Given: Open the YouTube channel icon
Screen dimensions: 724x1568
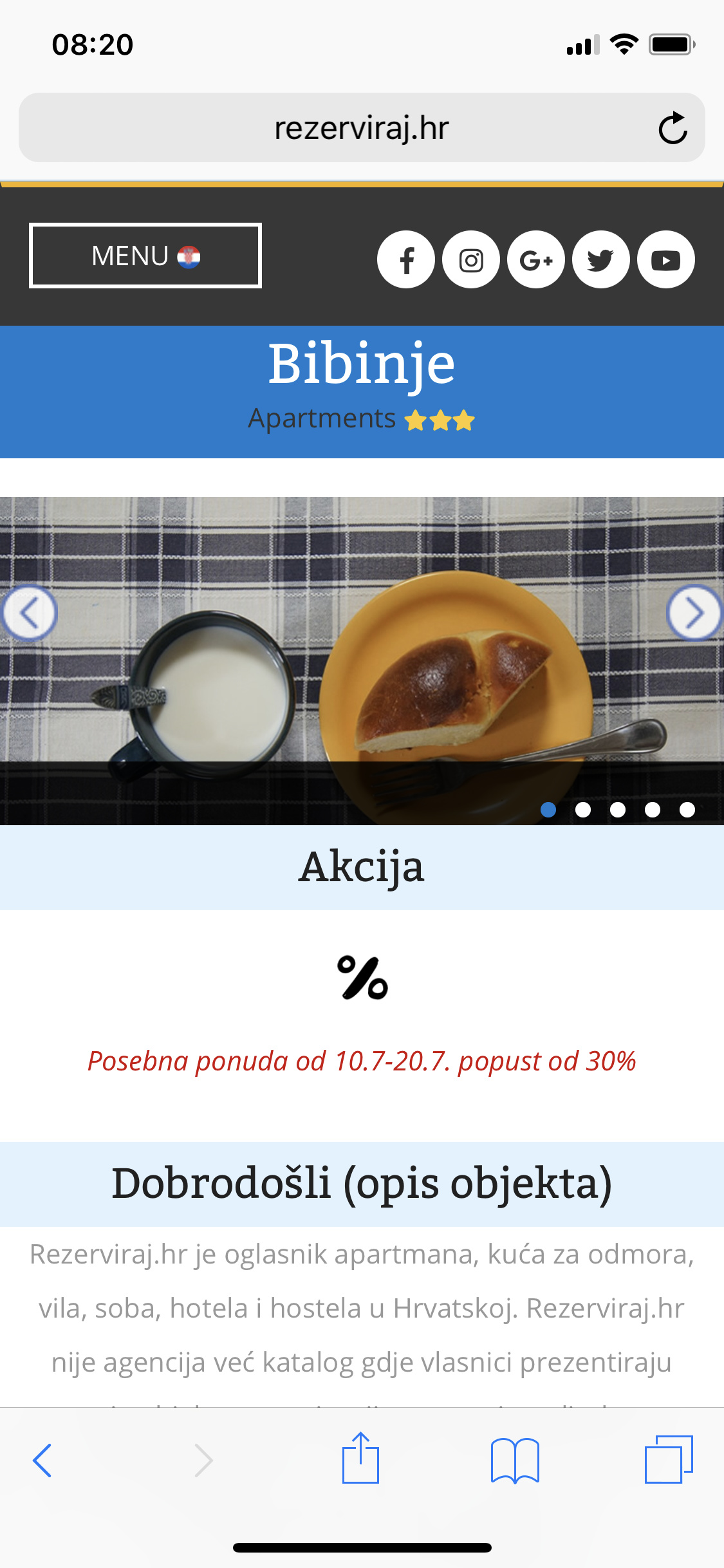Looking at the screenshot, I should [665, 260].
